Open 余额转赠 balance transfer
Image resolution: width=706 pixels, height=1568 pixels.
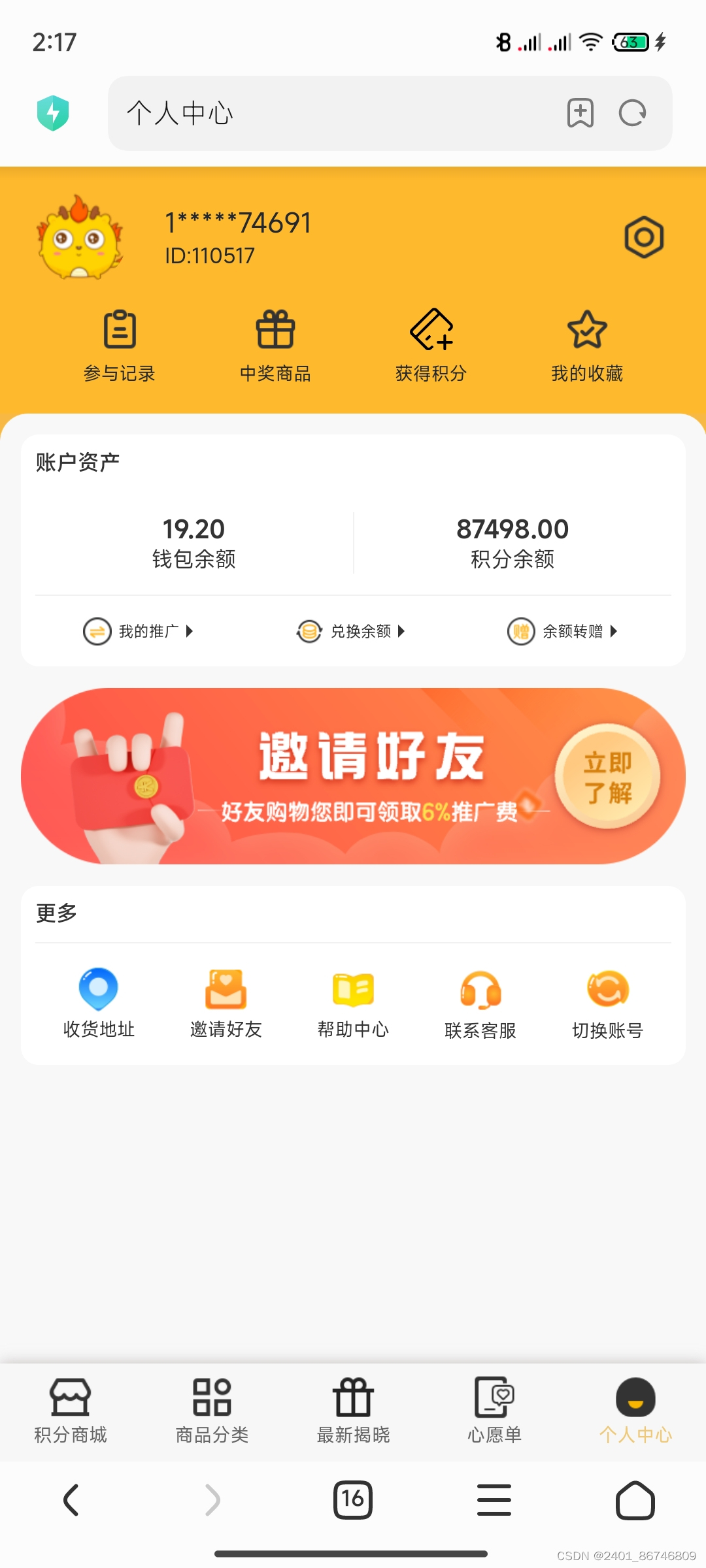pos(563,631)
